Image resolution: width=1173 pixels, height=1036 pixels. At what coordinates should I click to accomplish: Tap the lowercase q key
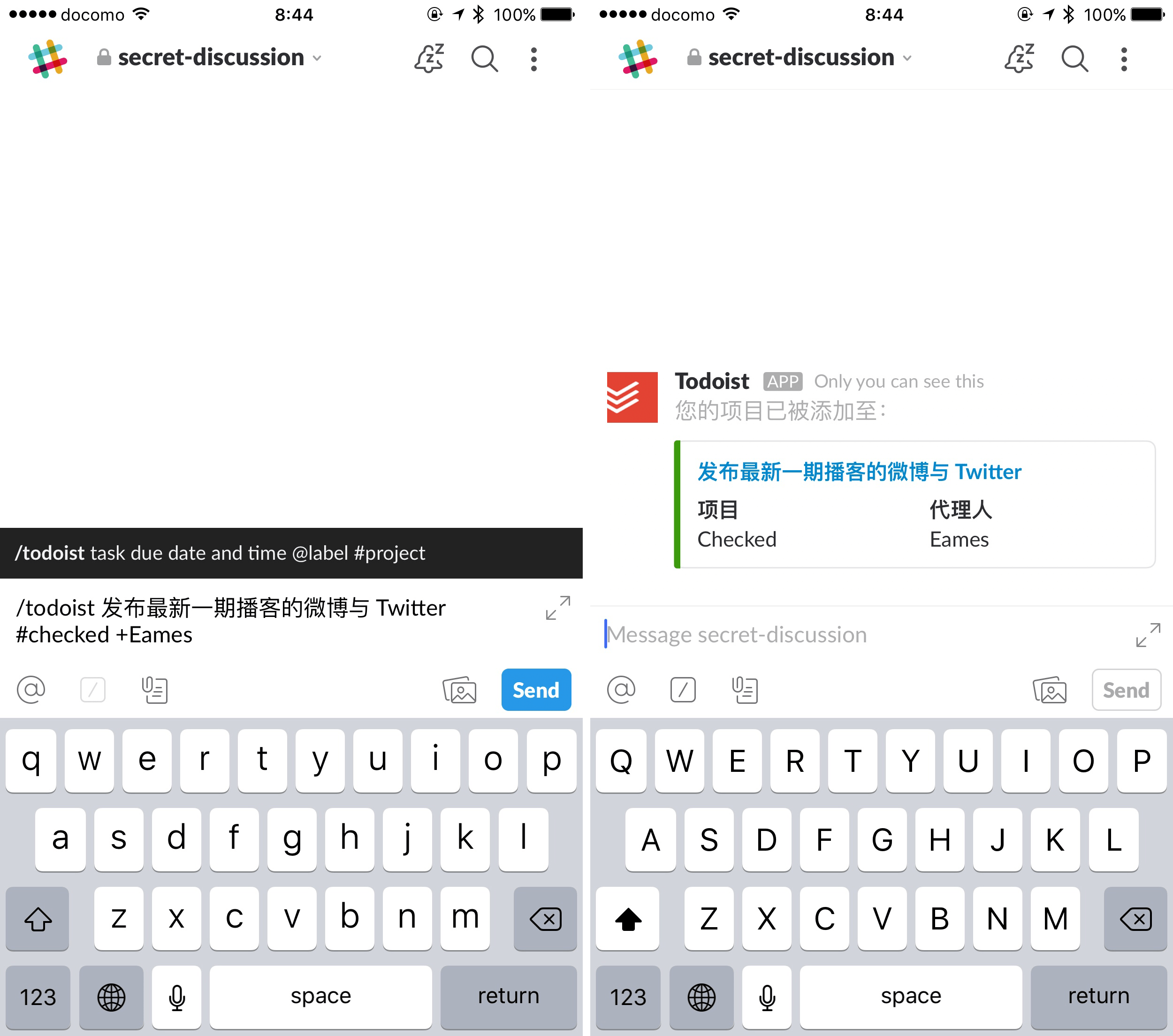[31, 760]
